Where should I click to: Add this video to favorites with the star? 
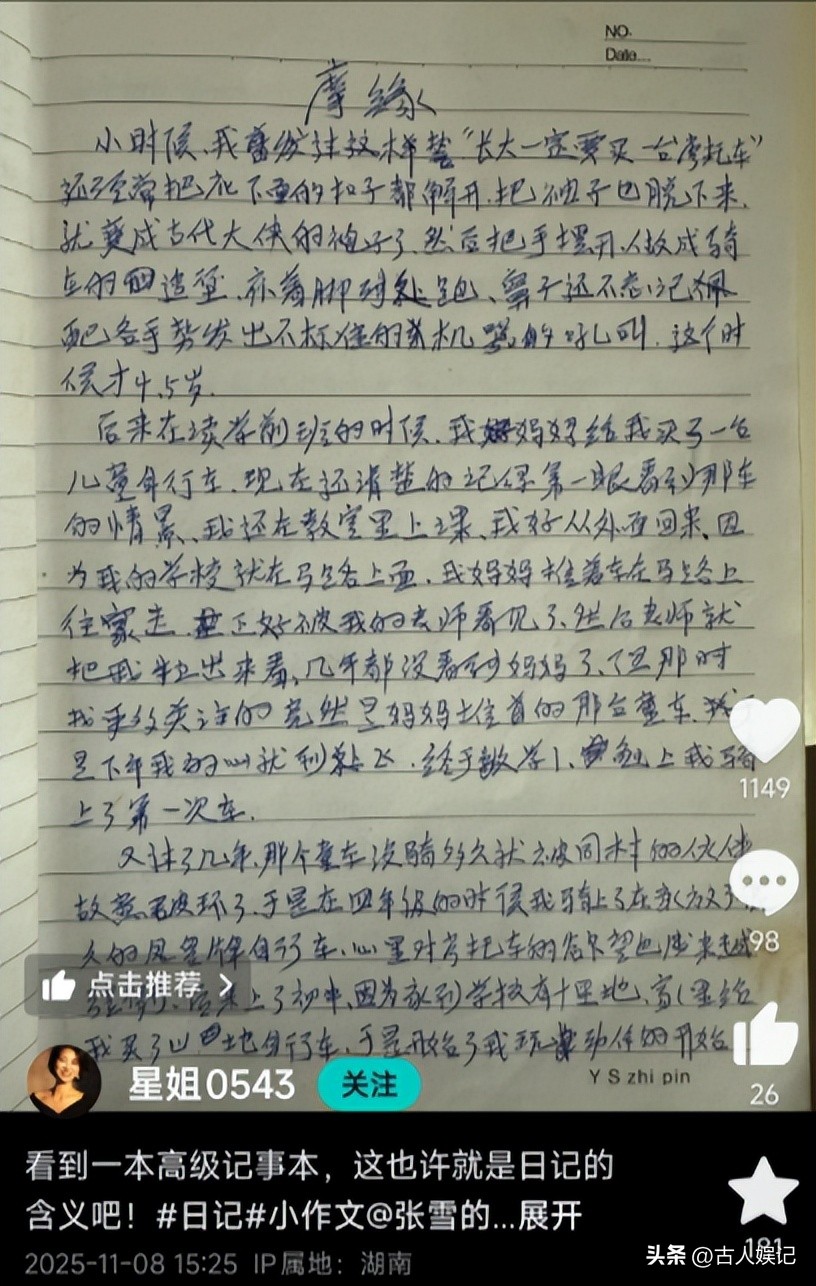click(764, 1190)
